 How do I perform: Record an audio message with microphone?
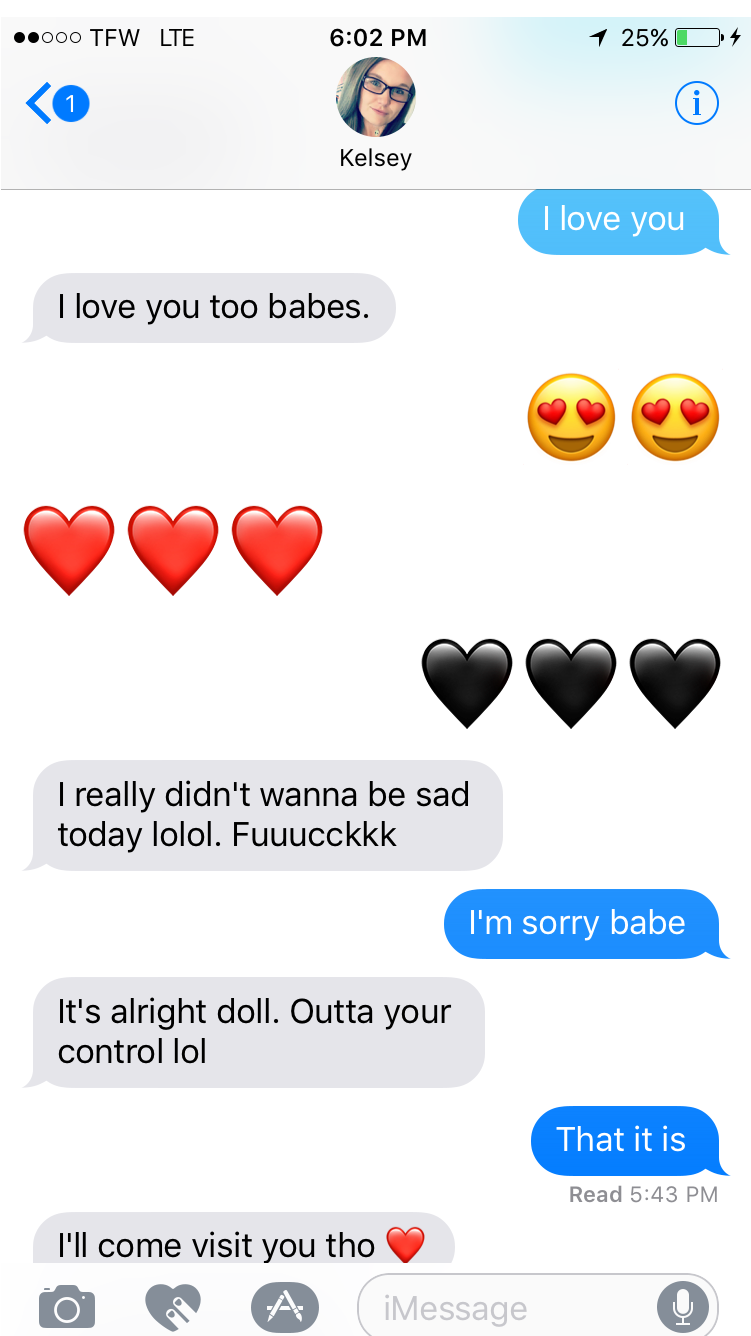[683, 1306]
